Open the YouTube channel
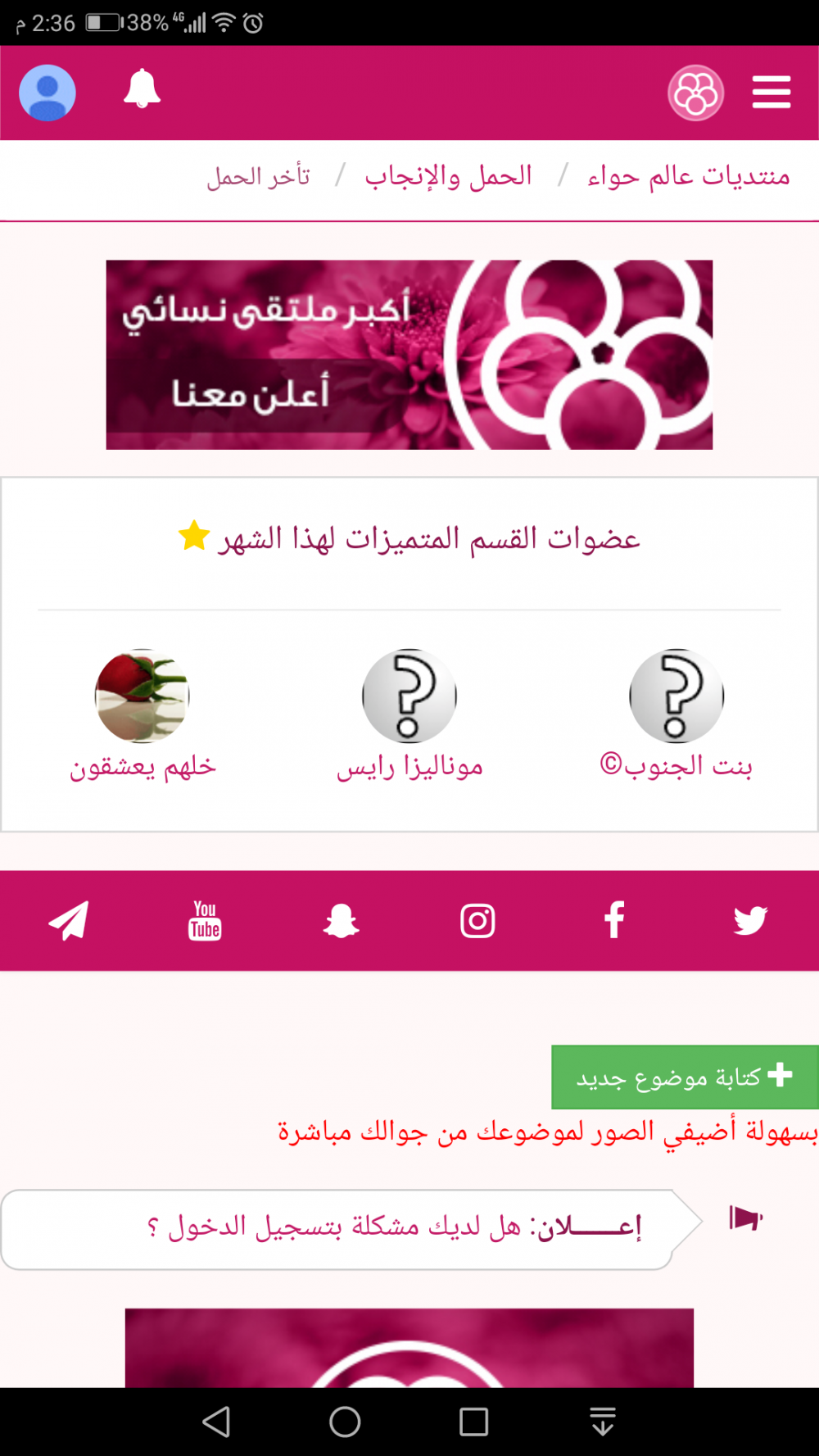819x1456 pixels. click(x=205, y=920)
